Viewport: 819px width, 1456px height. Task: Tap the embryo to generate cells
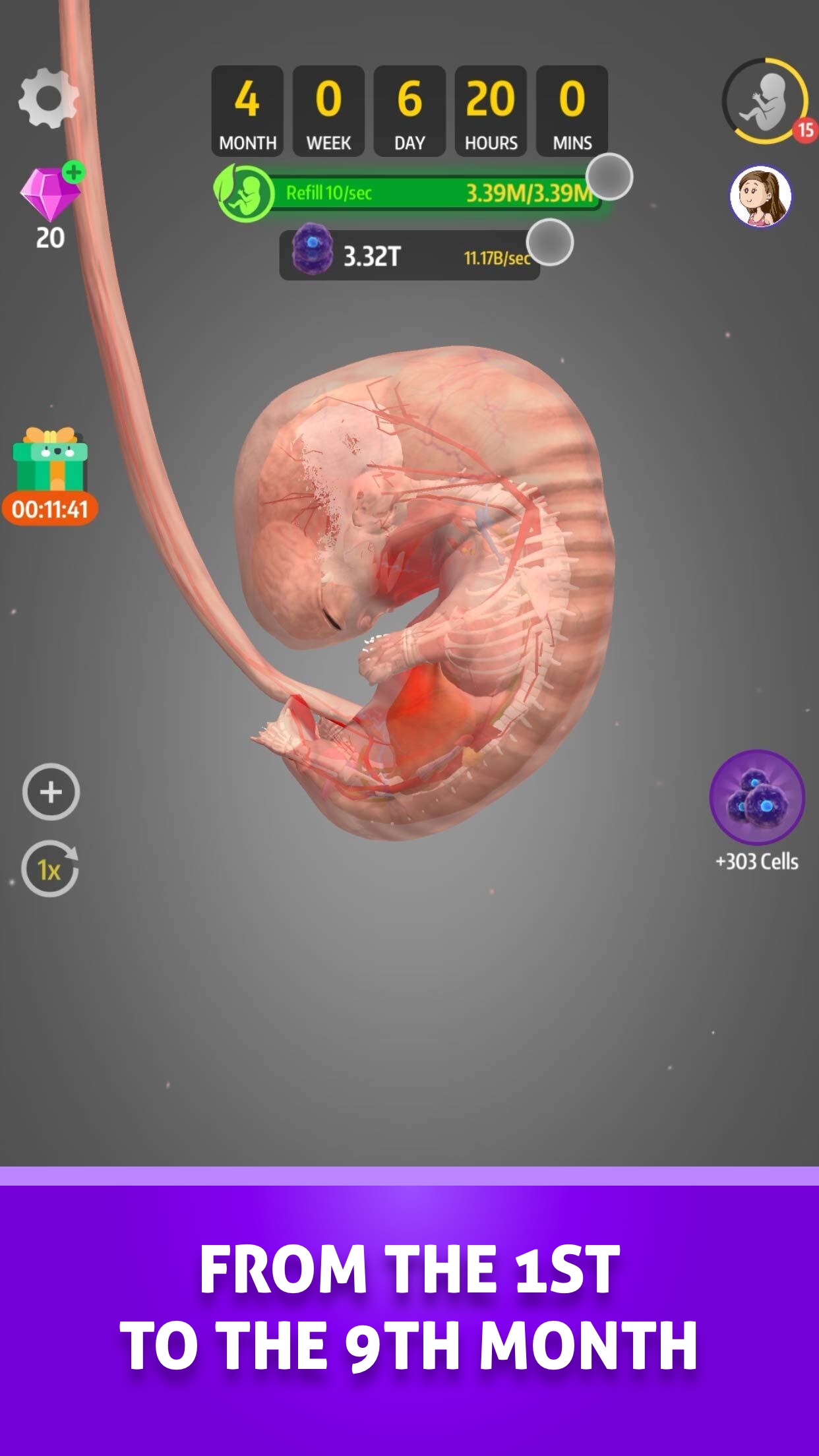(x=429, y=593)
